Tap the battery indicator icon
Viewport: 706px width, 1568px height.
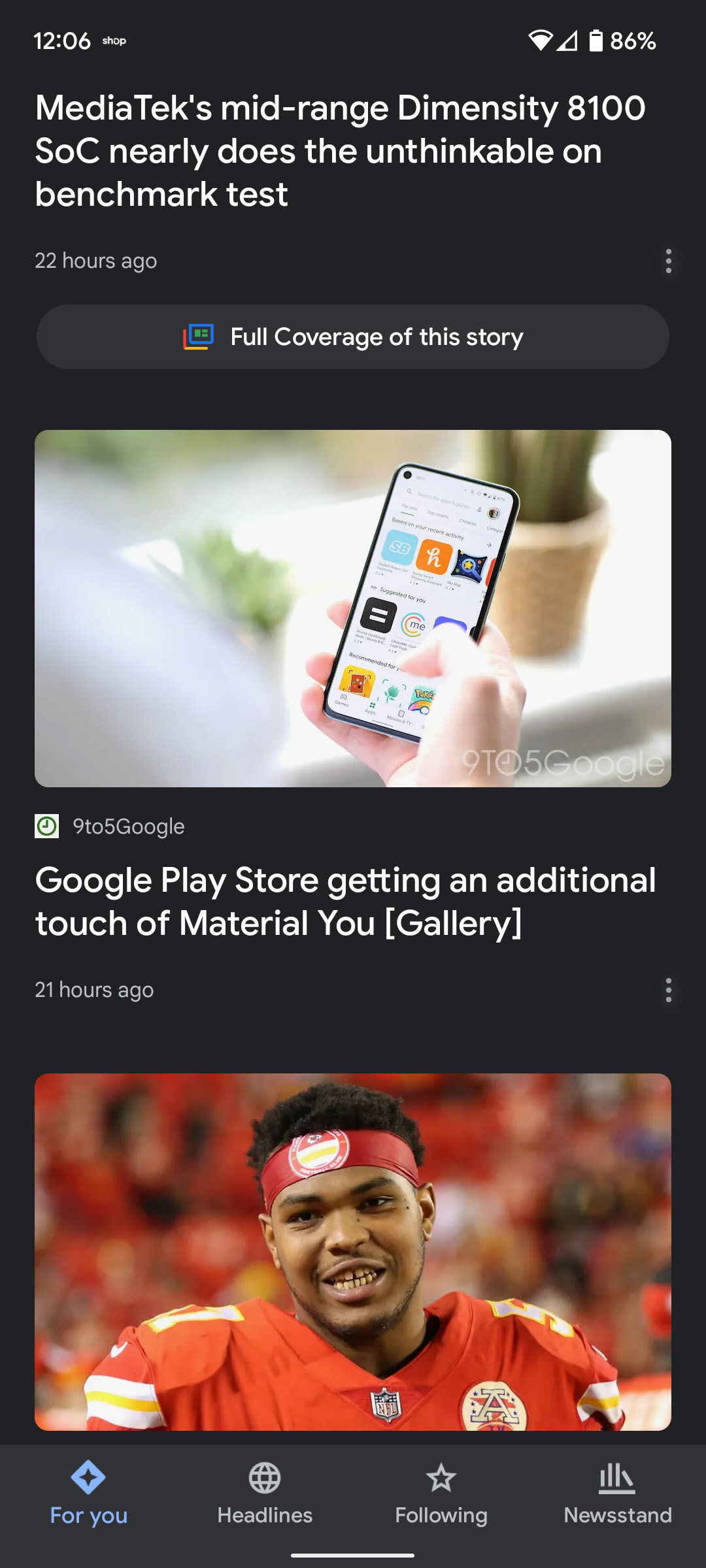(x=596, y=41)
